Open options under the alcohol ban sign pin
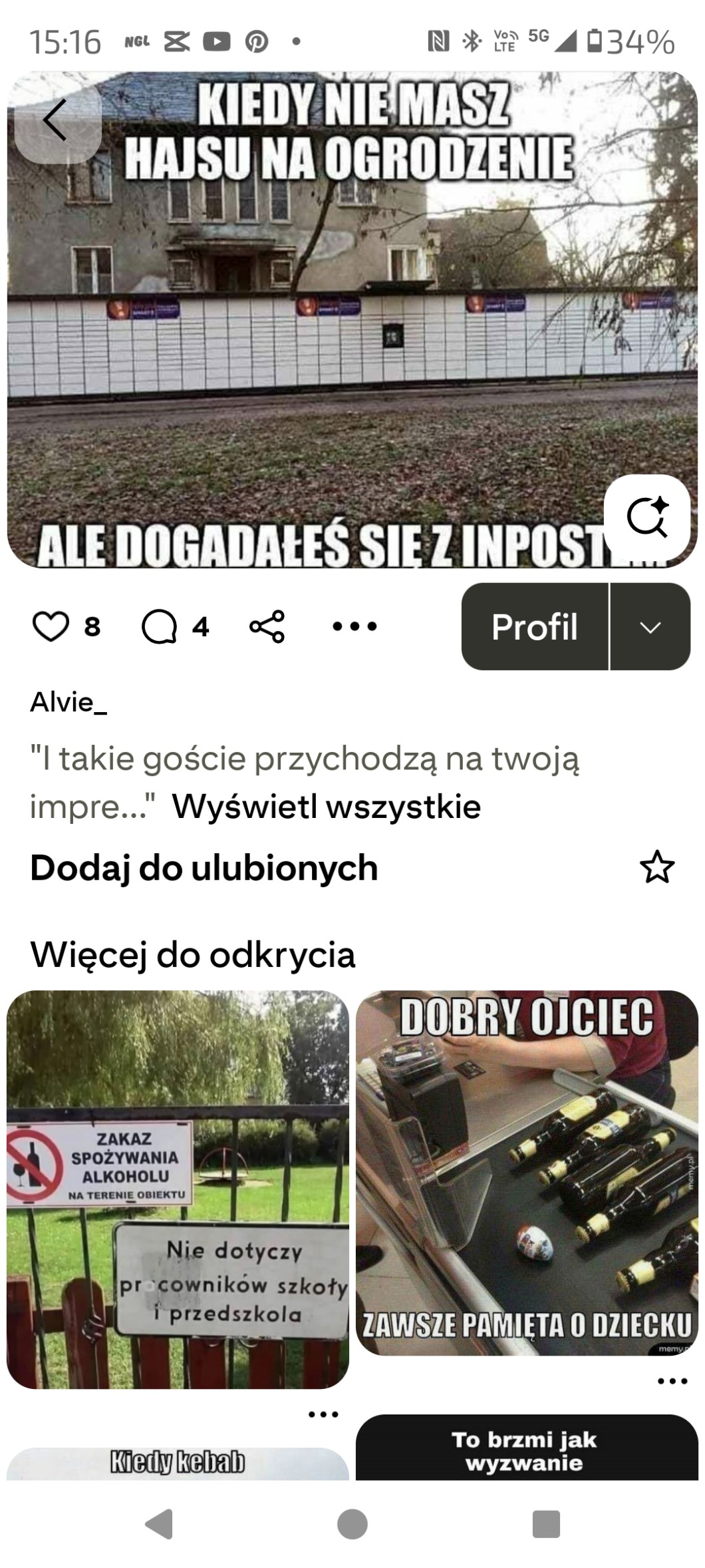 (324, 1414)
